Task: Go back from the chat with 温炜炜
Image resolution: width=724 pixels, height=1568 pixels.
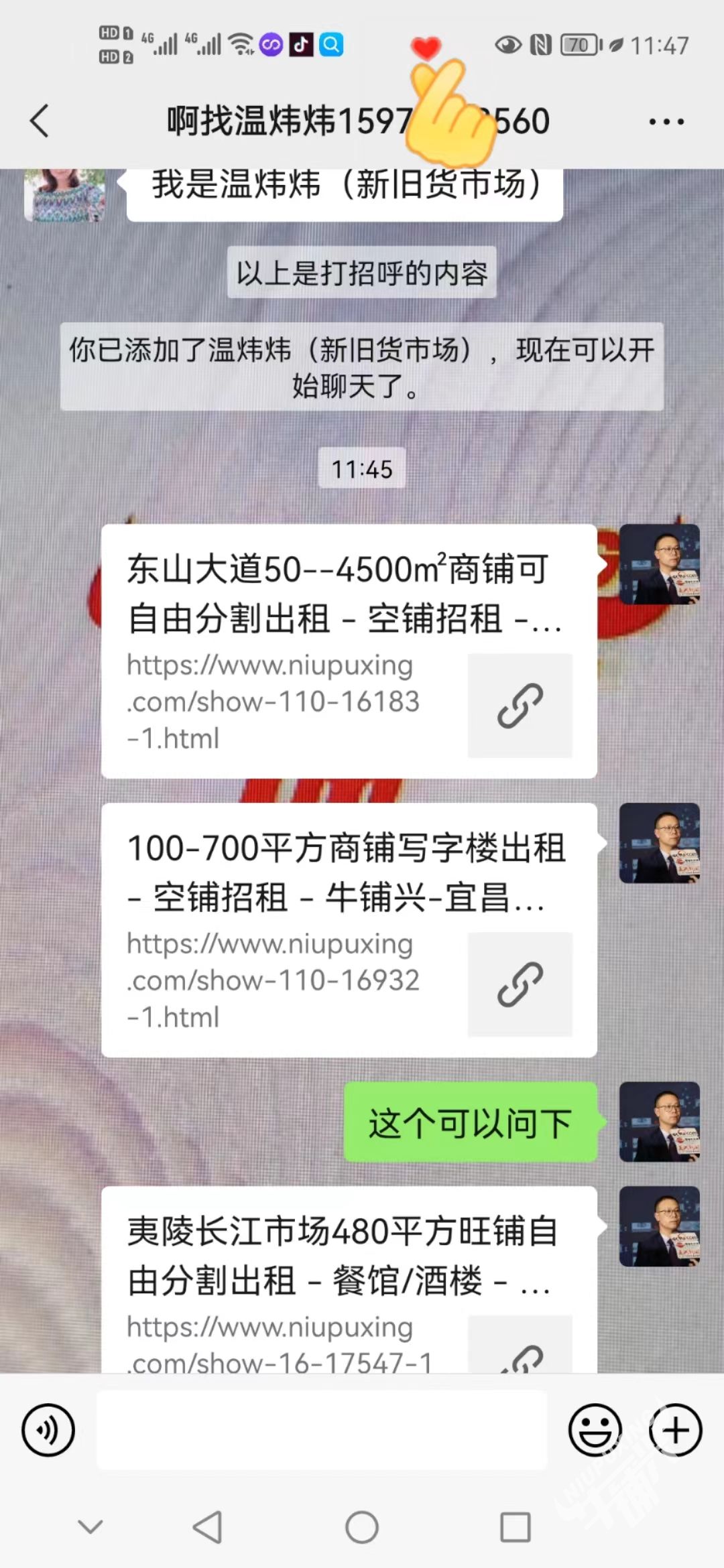Action: (40, 121)
